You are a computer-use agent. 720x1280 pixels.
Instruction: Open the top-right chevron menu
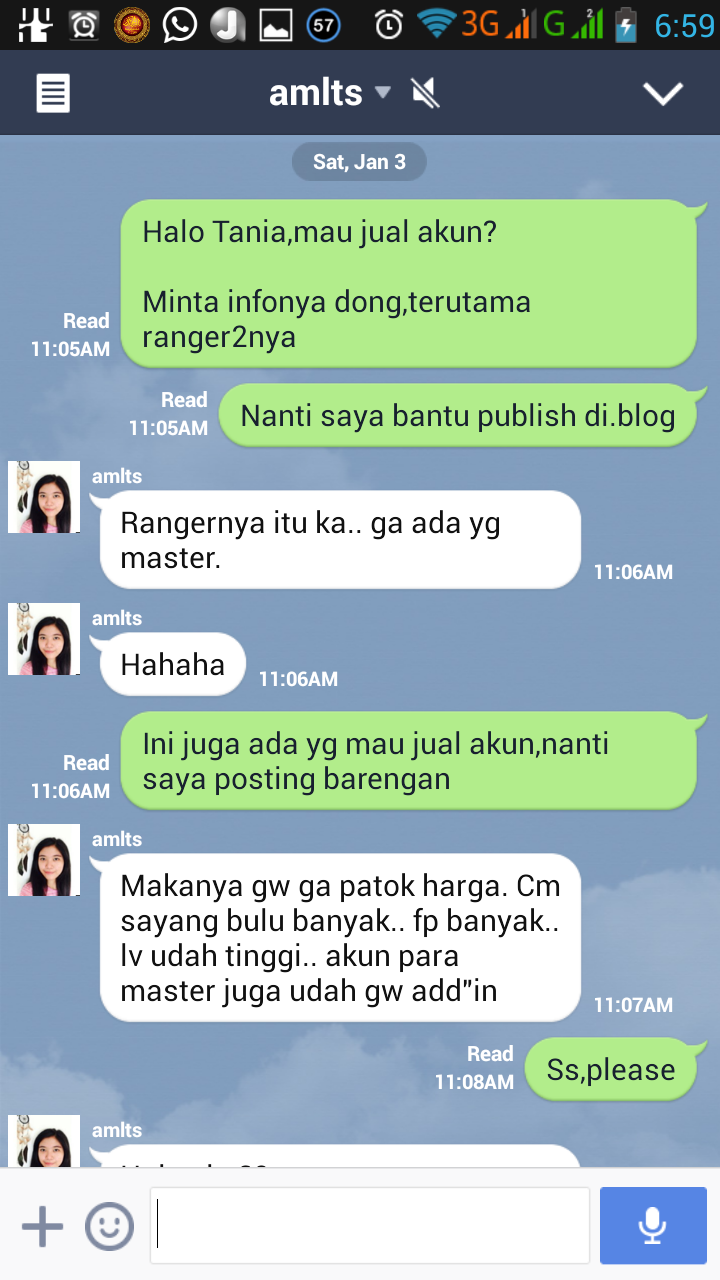[x=663, y=94]
